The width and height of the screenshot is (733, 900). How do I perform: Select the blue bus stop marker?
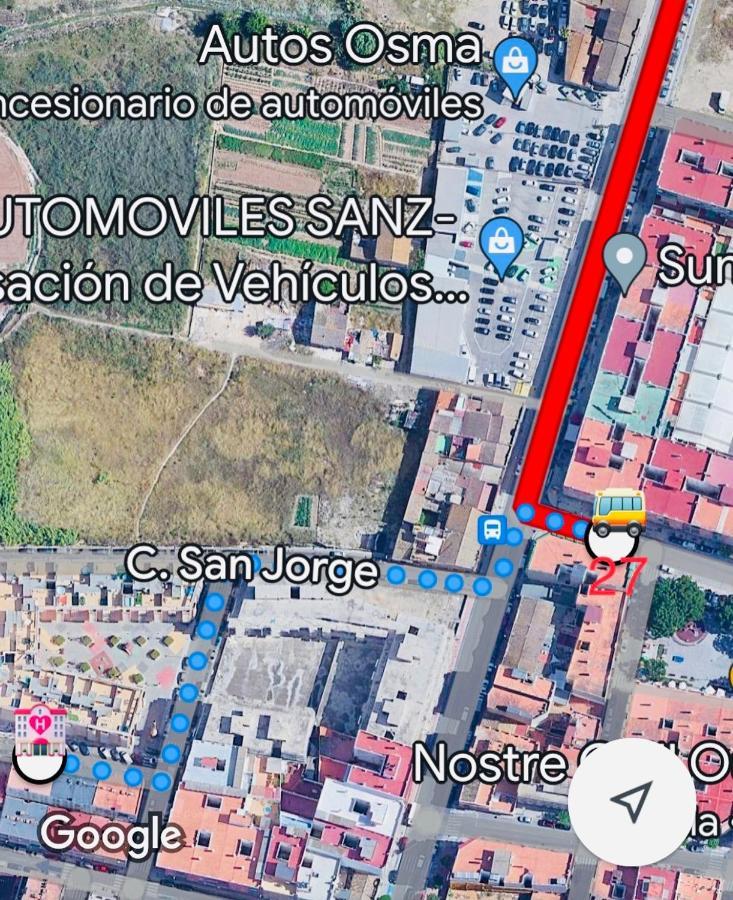point(491,529)
